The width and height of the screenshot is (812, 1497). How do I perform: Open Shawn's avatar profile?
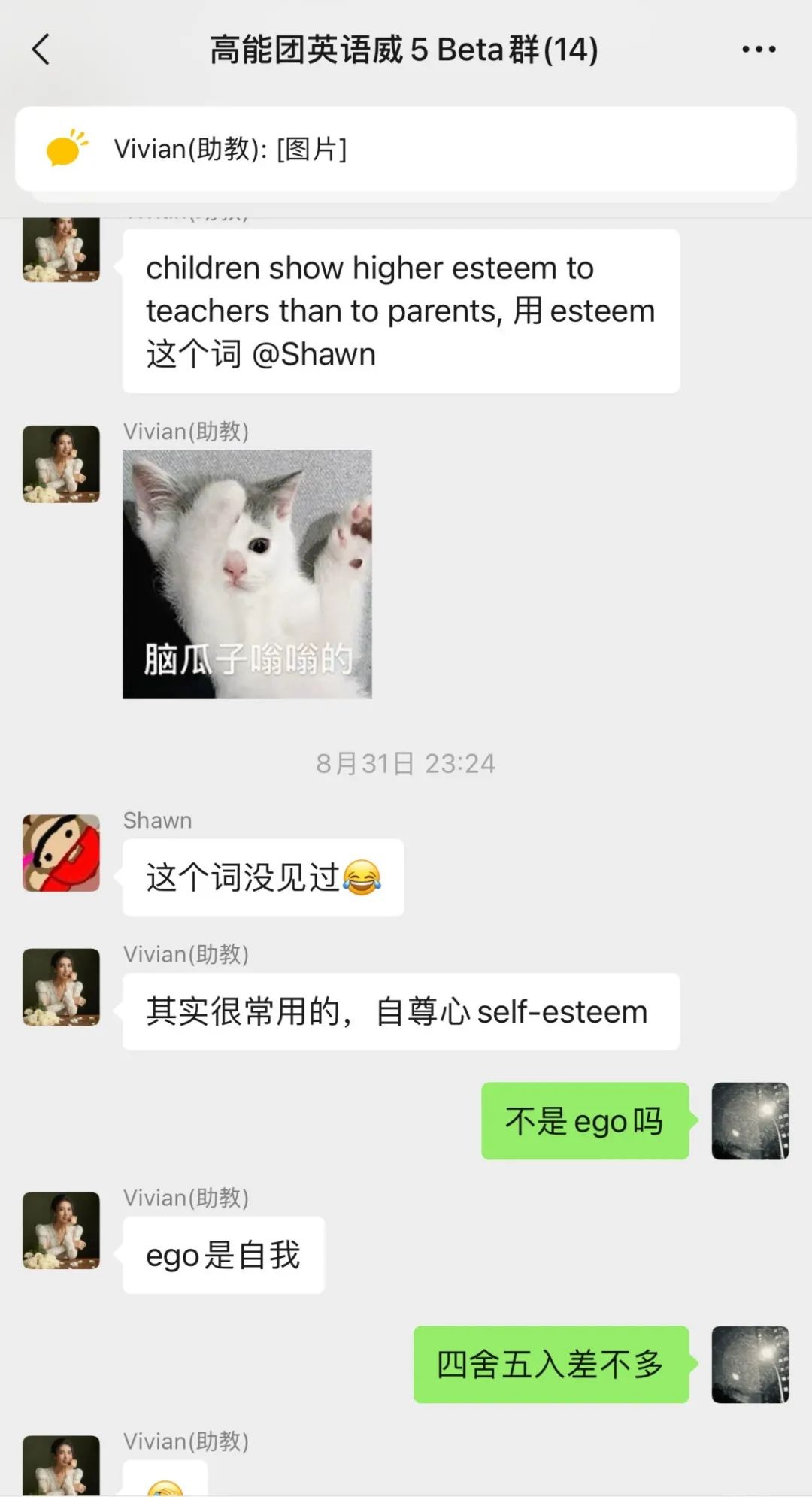[x=61, y=853]
